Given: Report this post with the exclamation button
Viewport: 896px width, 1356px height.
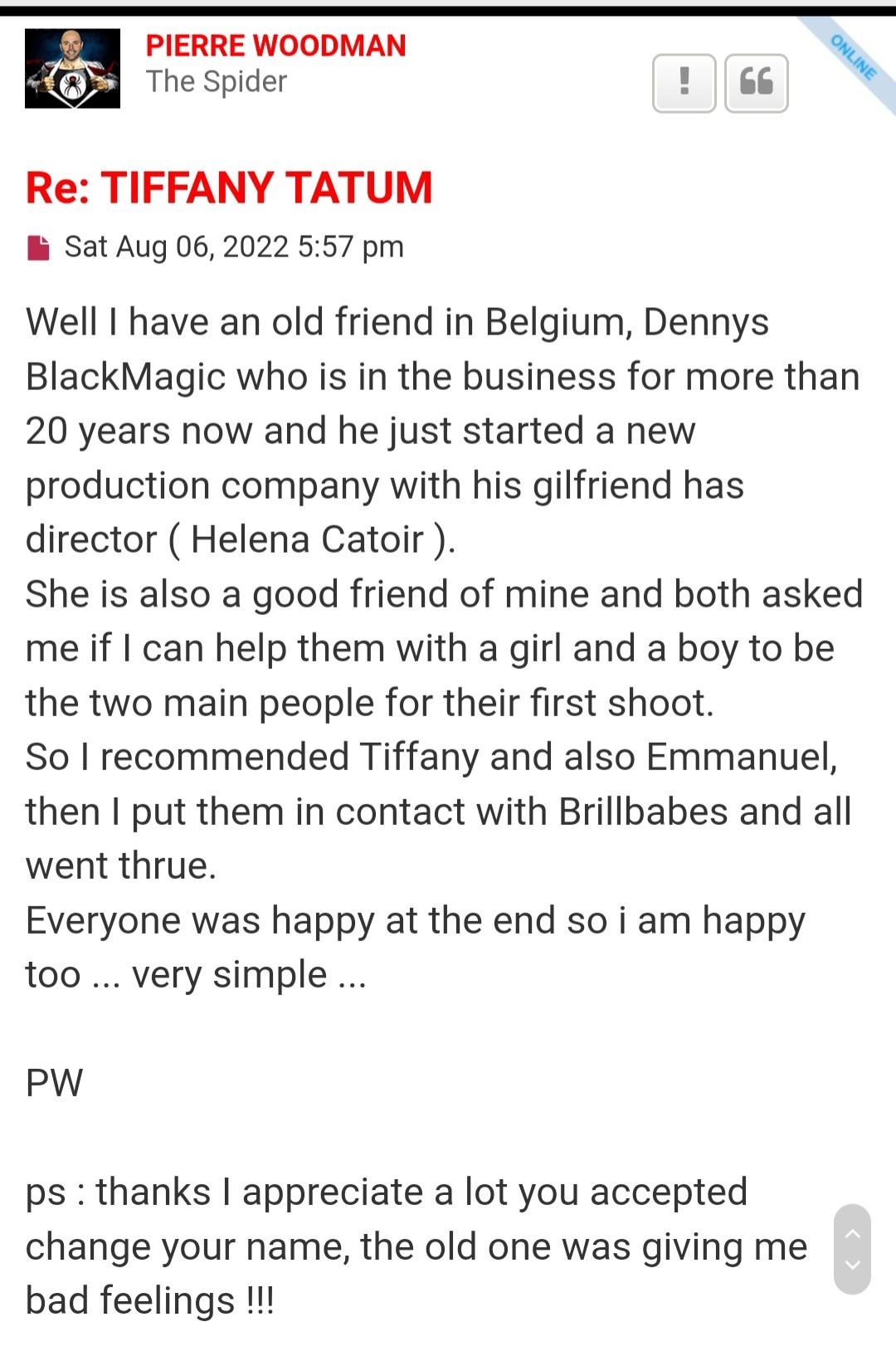Looking at the screenshot, I should tap(684, 83).
